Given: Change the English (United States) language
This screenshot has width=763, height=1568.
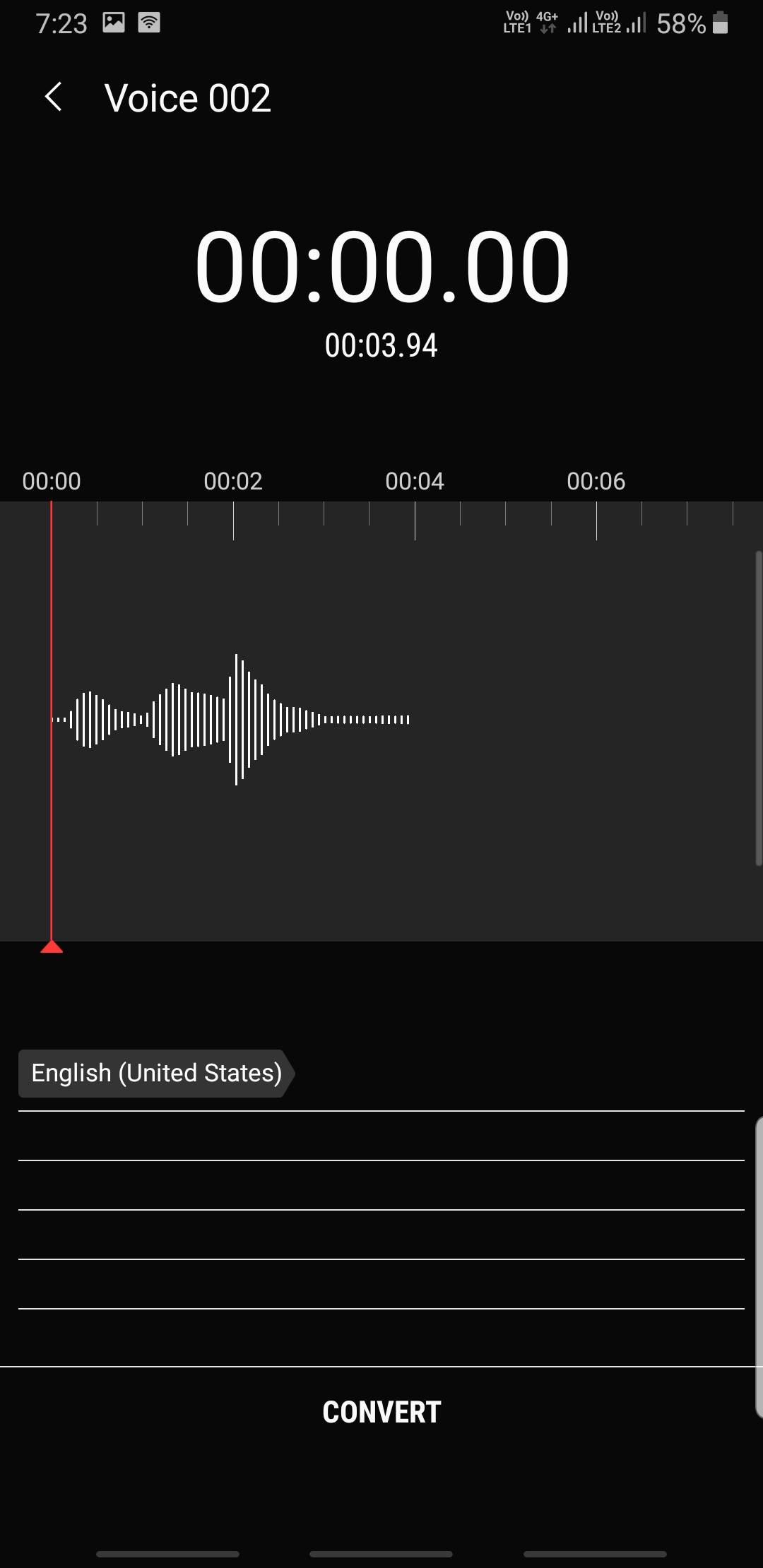Looking at the screenshot, I should [x=156, y=1073].
